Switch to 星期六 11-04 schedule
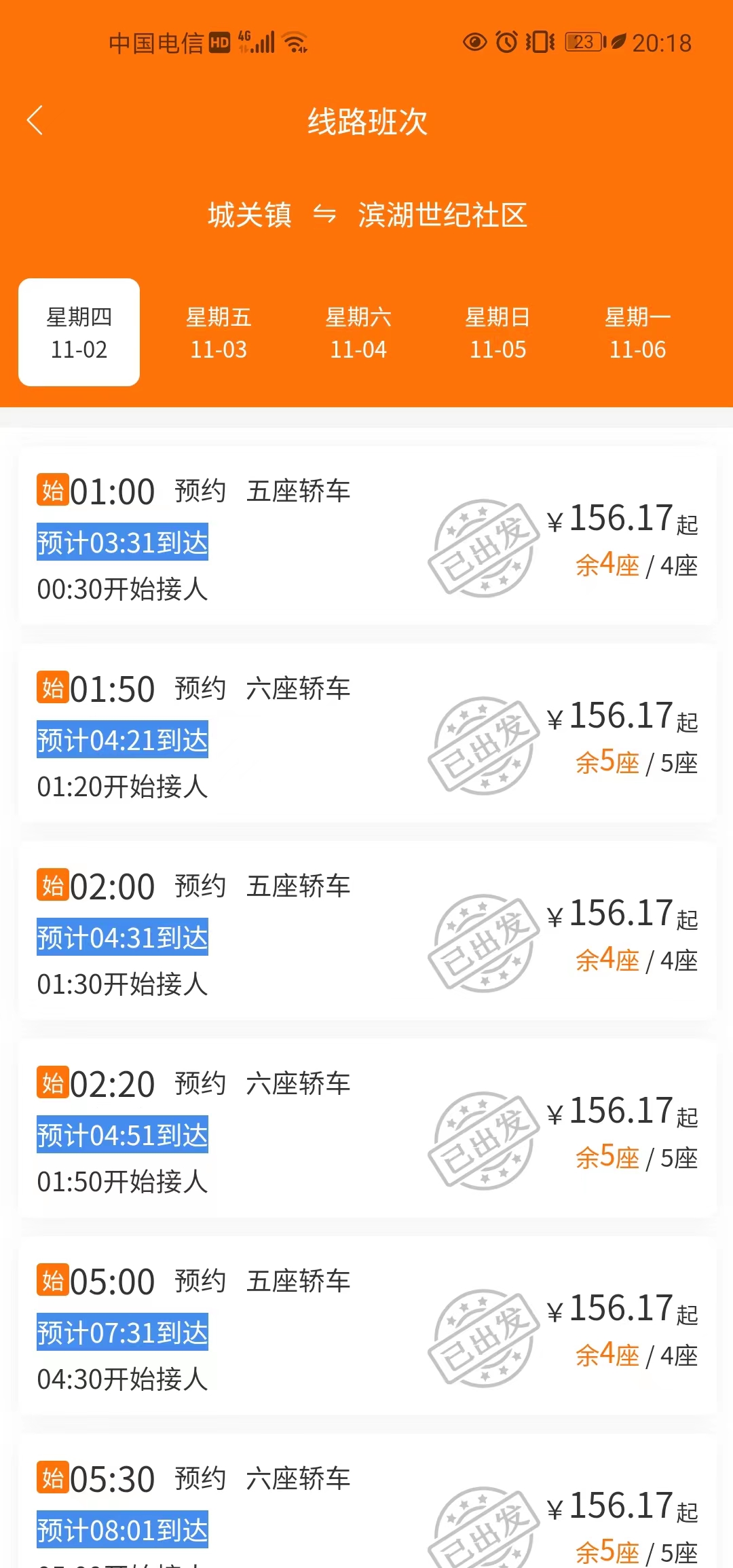The height and width of the screenshot is (1568, 733). (358, 333)
